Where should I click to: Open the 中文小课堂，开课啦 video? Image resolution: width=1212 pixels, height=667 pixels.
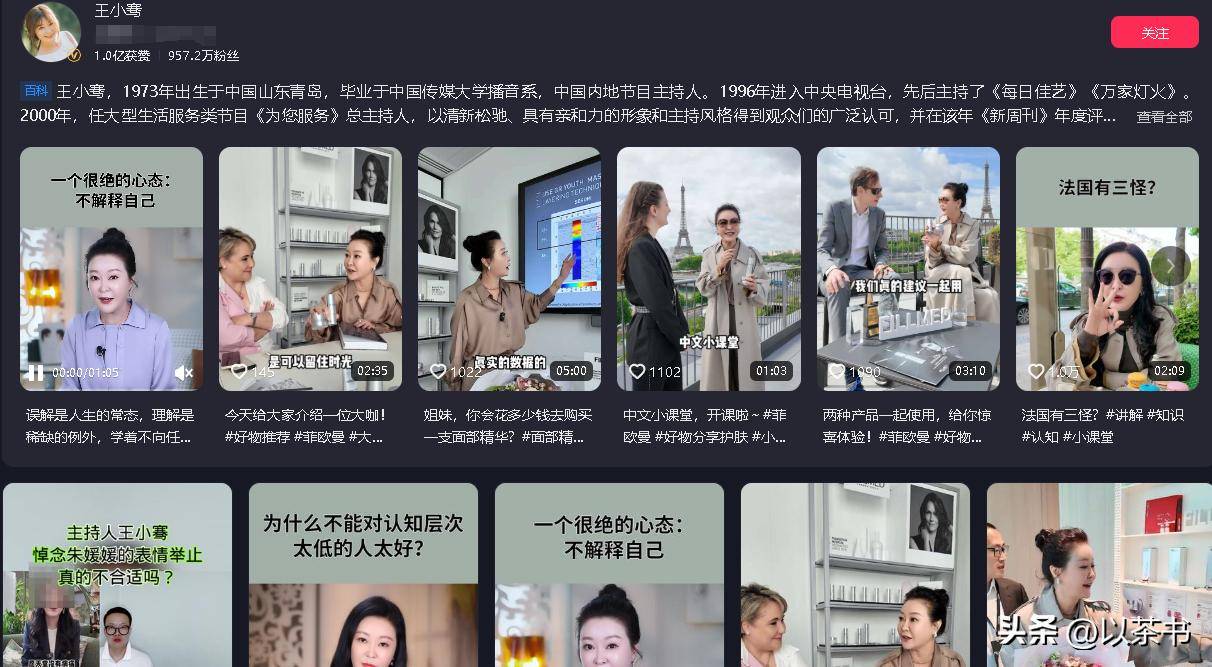click(x=708, y=268)
